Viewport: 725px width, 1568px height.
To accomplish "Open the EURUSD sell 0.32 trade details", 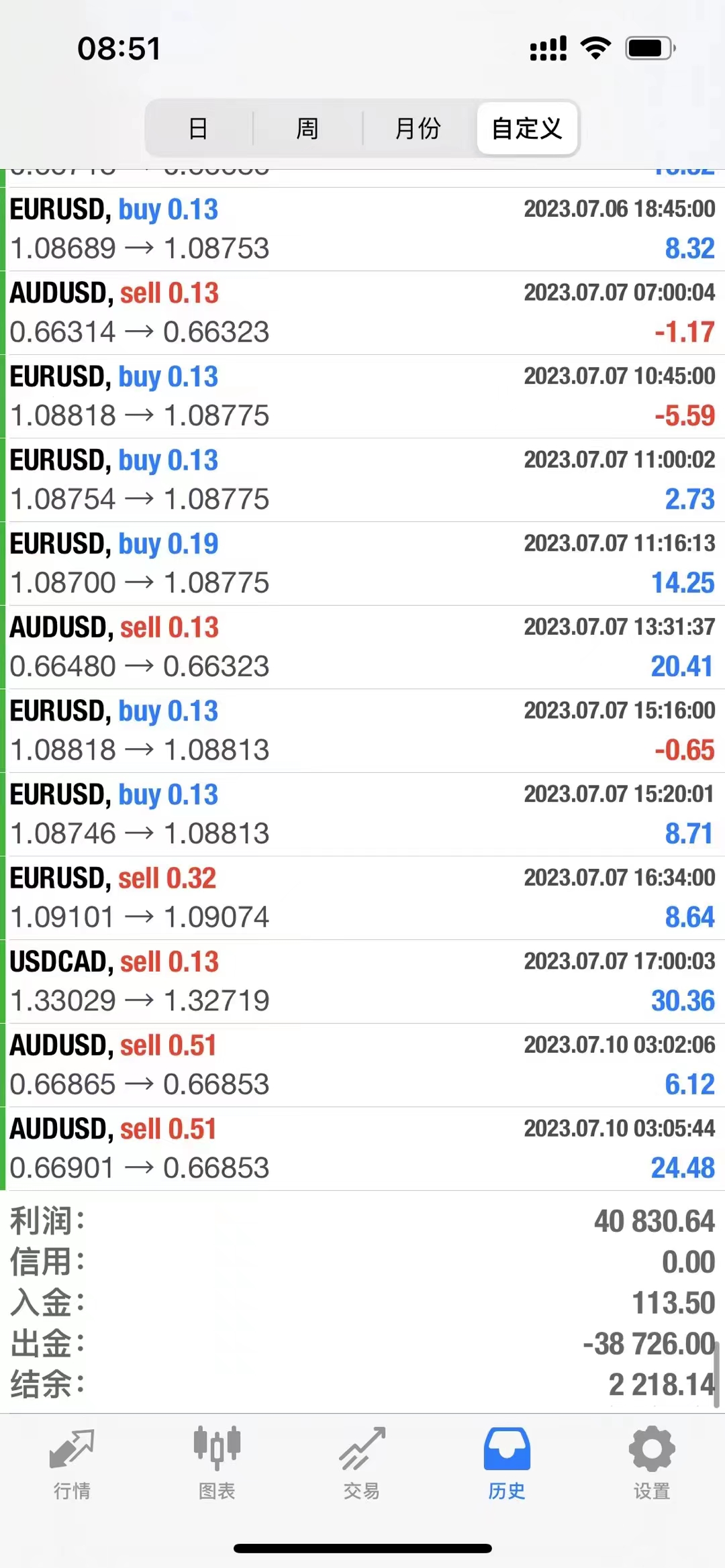I will click(x=362, y=898).
